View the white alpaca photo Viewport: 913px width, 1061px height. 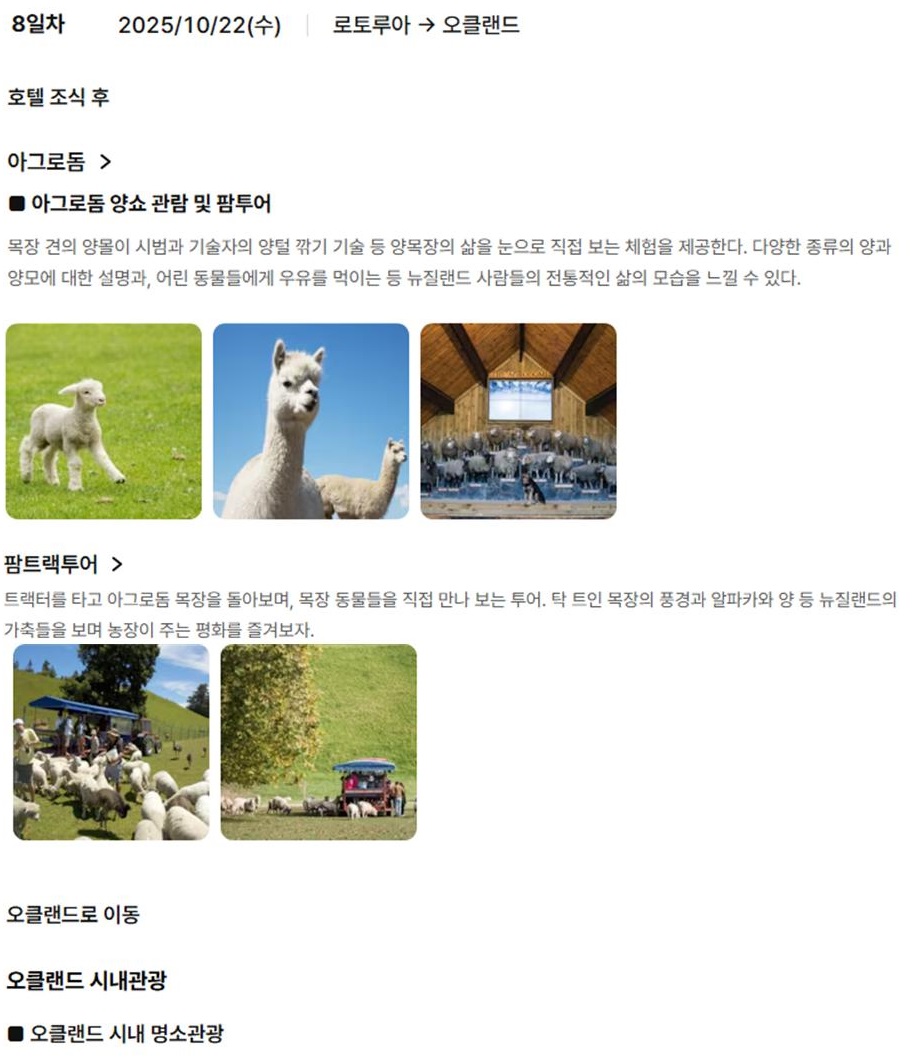point(311,421)
